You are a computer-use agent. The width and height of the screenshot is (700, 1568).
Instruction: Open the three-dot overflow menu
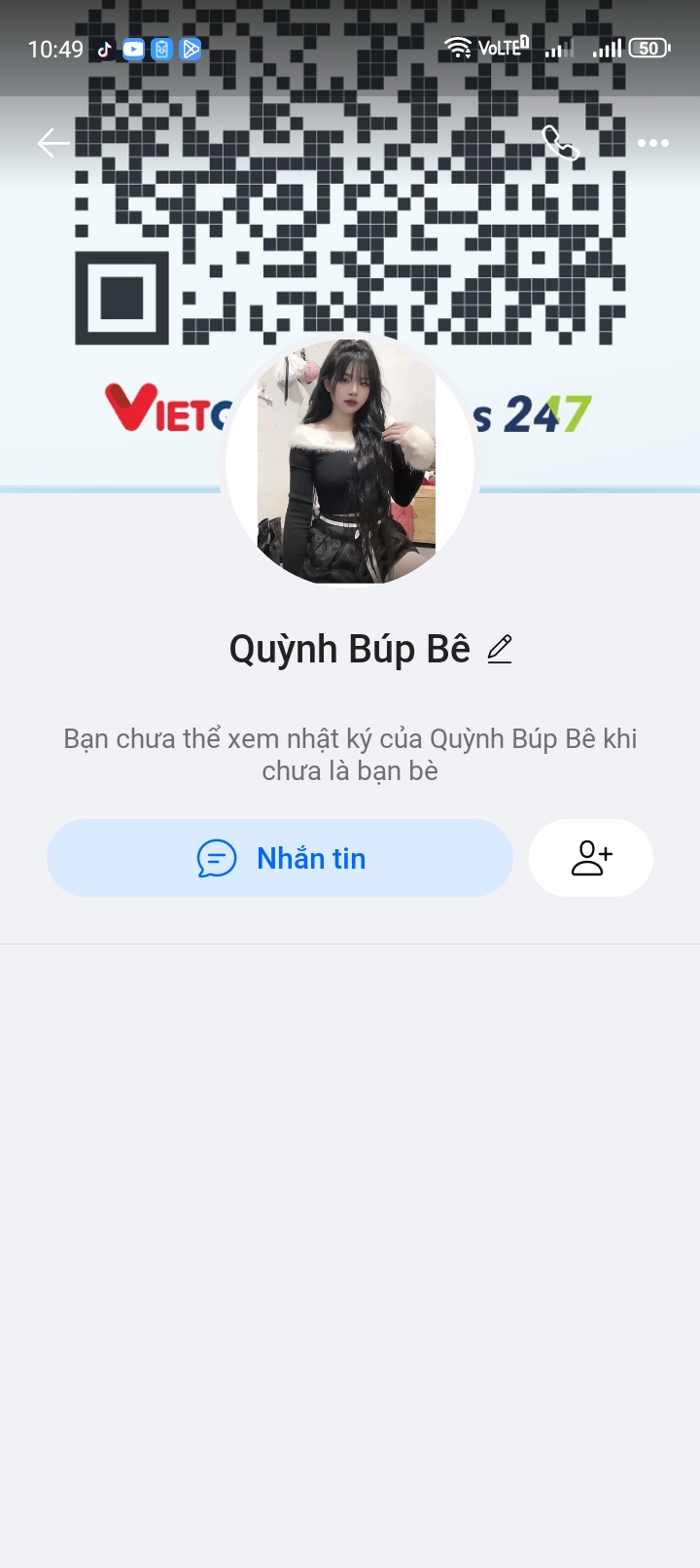652,144
